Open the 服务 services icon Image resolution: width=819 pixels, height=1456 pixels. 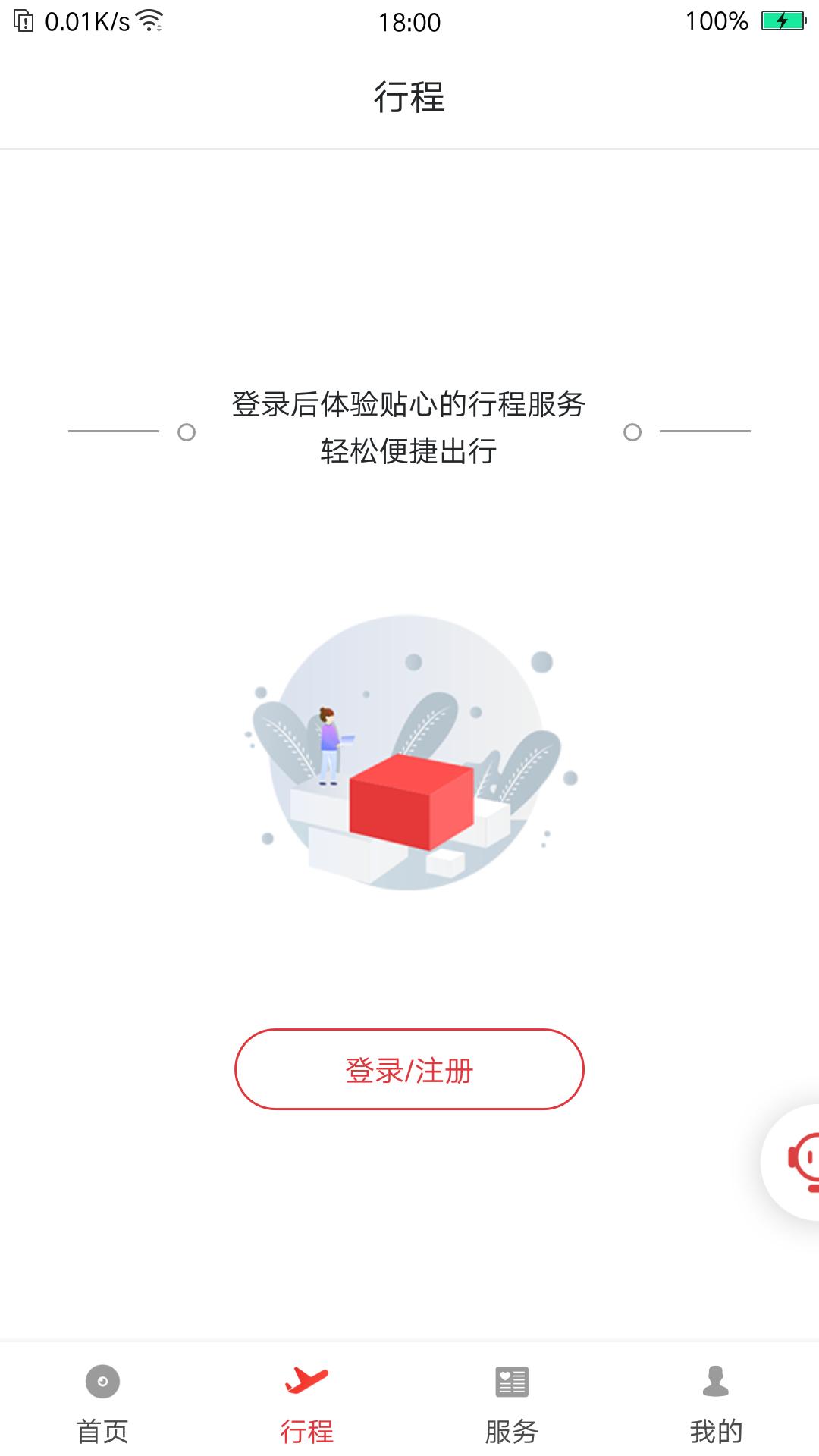[512, 1382]
